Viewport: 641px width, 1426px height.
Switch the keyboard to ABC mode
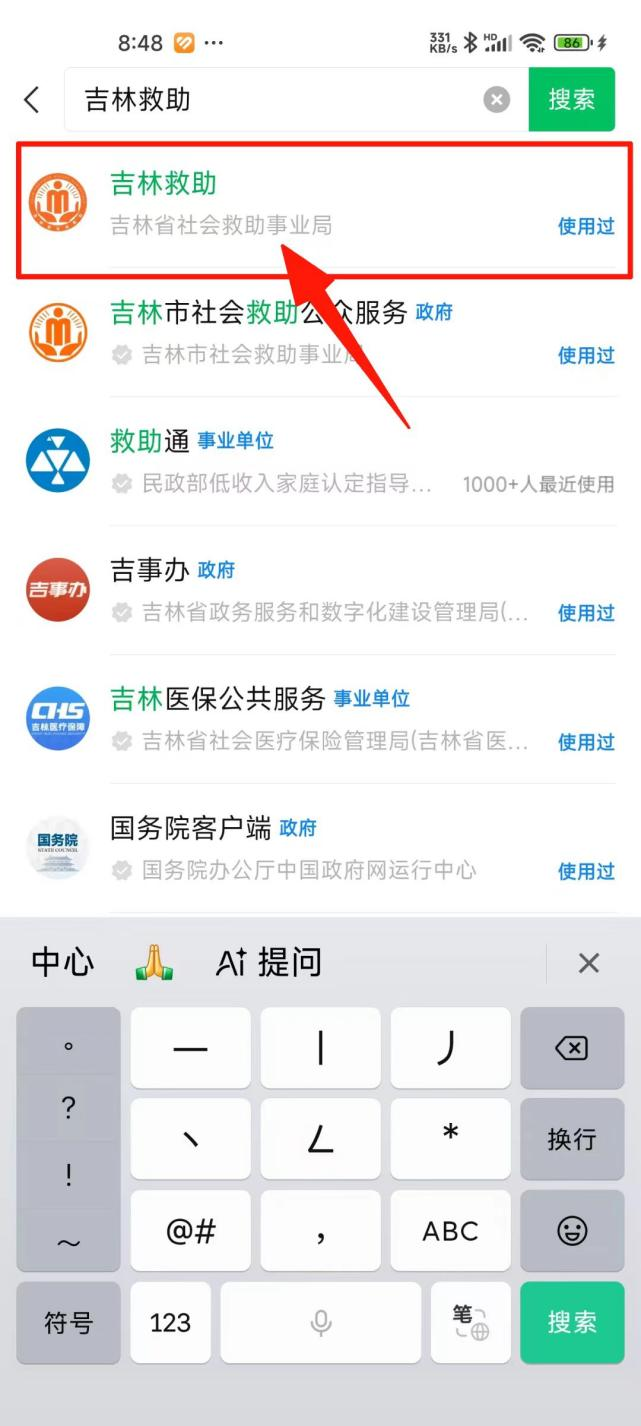point(450,1231)
